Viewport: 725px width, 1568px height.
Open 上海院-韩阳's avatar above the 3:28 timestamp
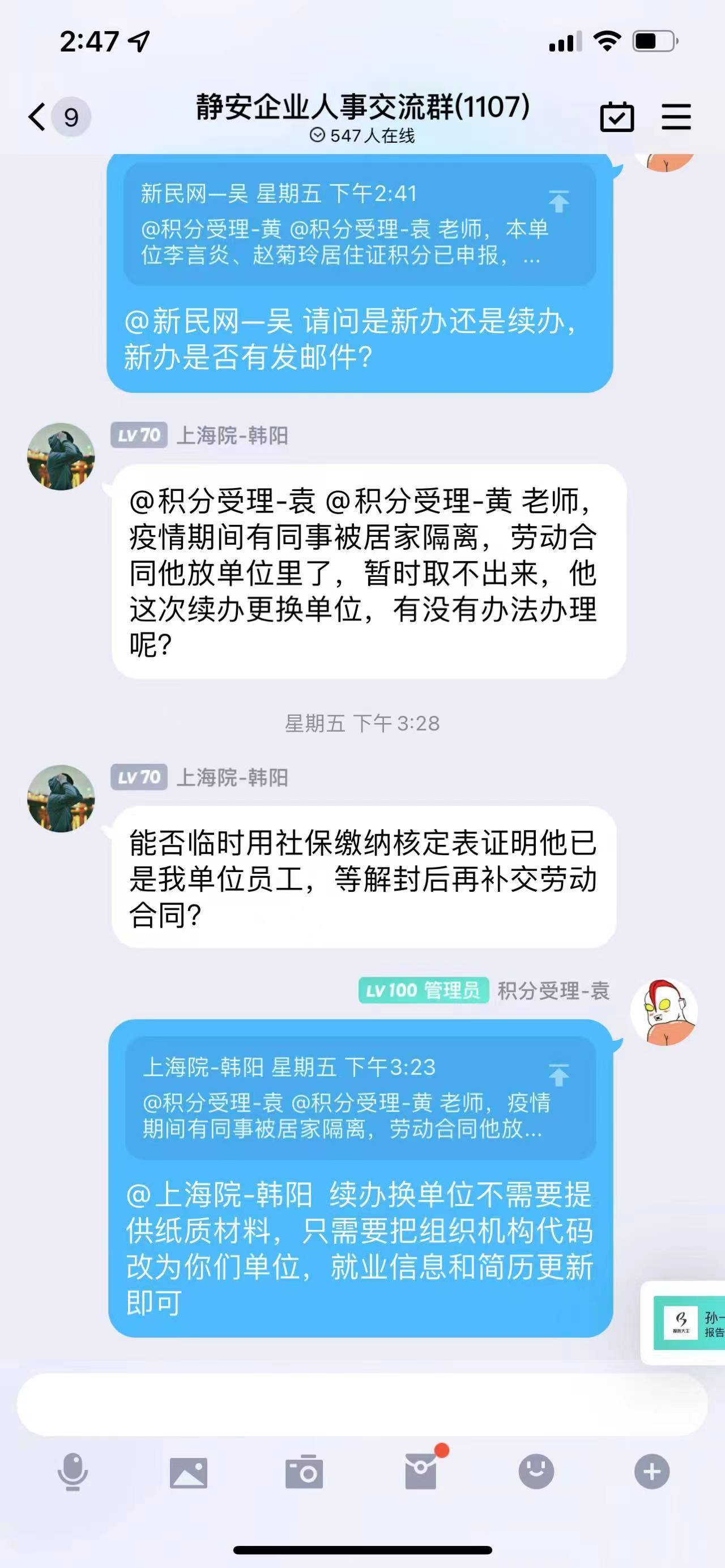[61, 456]
